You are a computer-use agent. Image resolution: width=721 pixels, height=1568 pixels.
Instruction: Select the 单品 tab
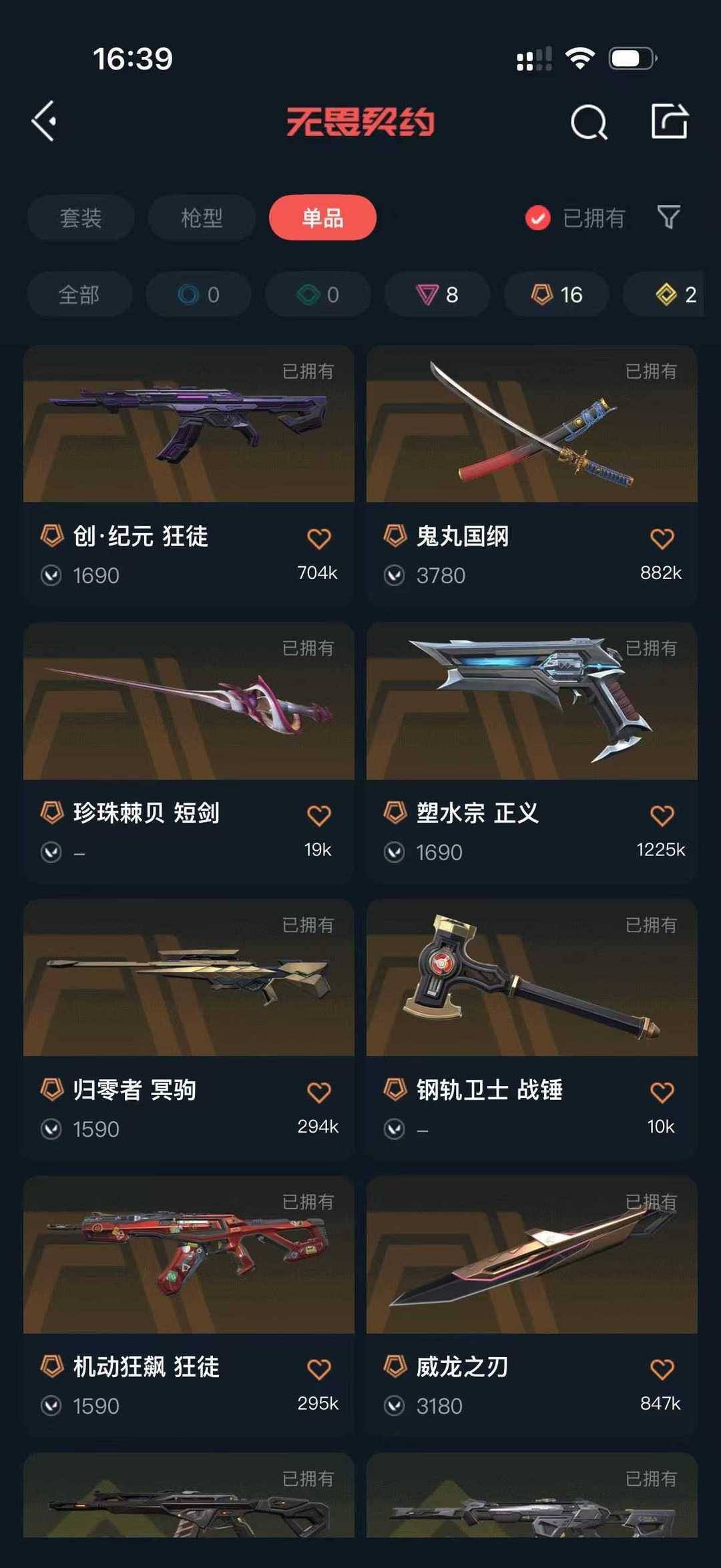pos(322,218)
